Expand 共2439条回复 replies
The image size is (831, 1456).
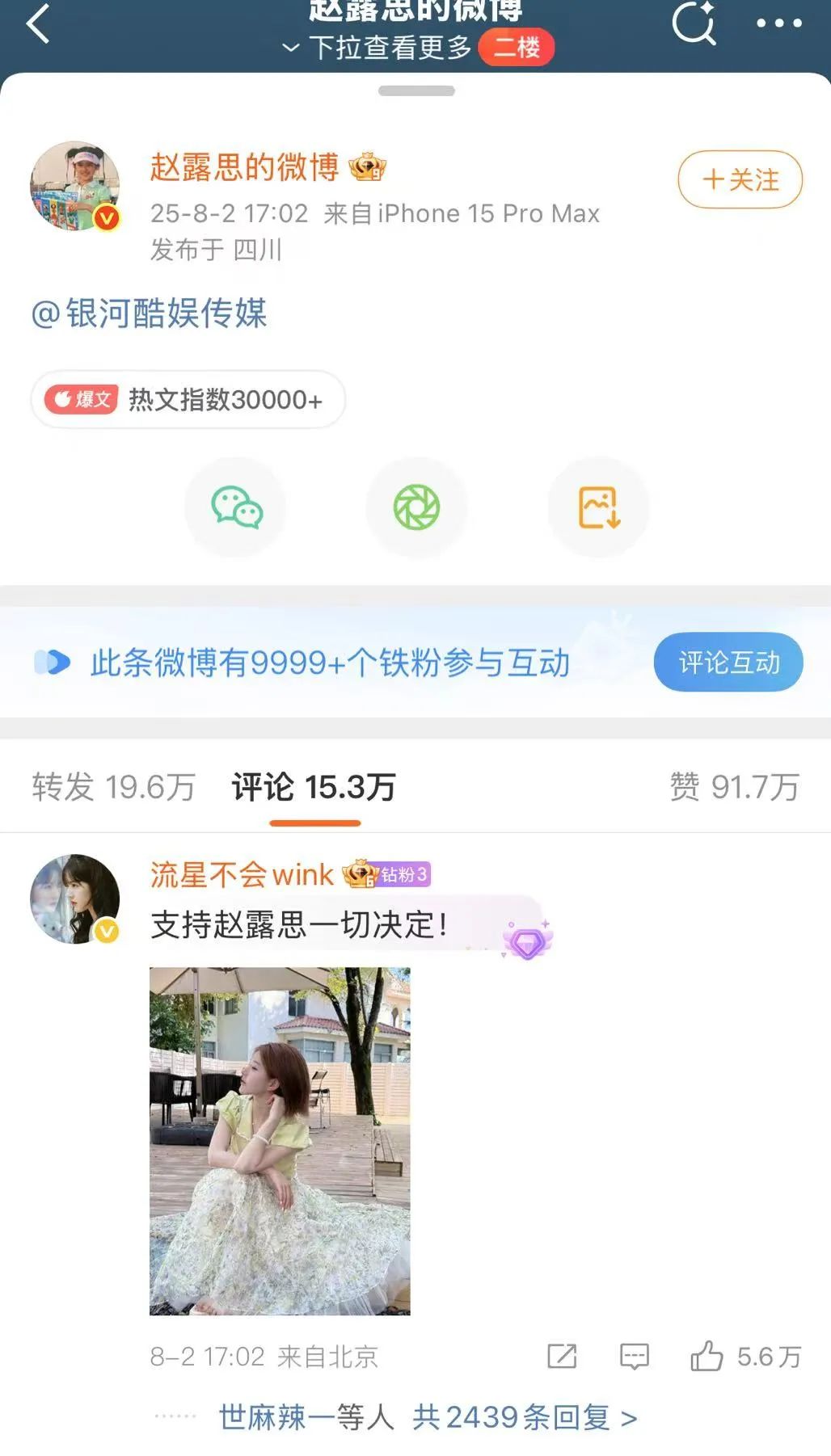click(x=525, y=1417)
